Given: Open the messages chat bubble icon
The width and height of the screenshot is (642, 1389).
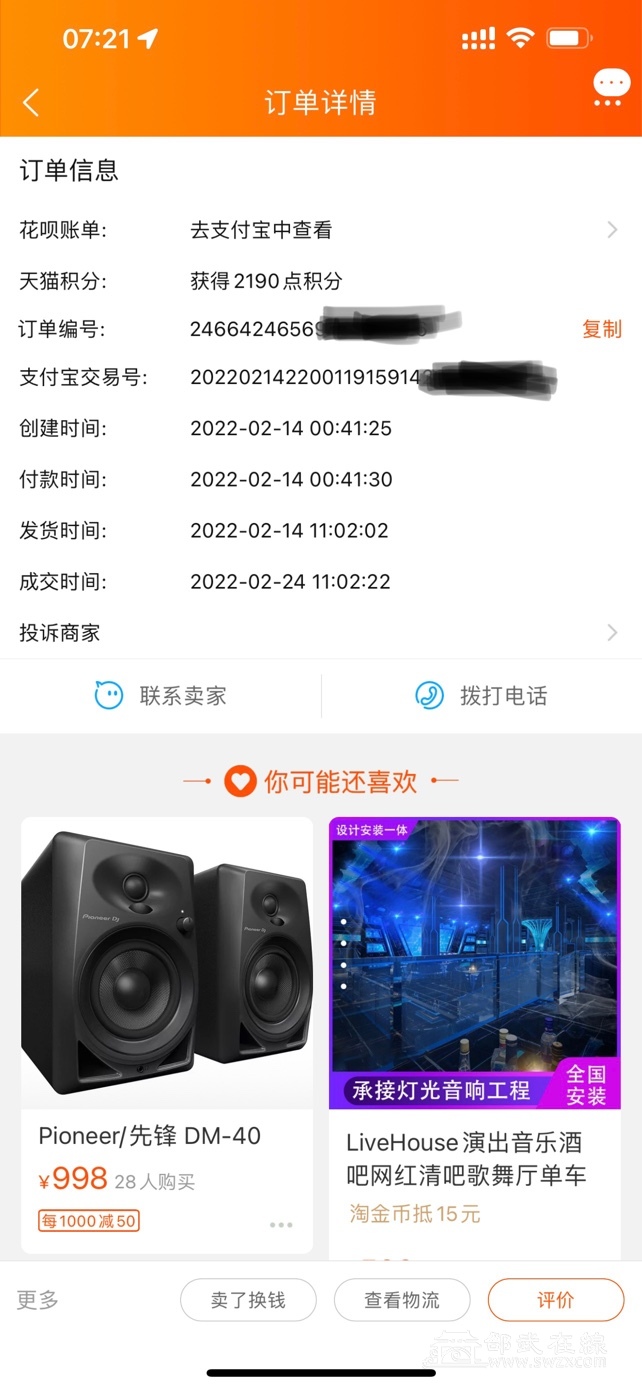Looking at the screenshot, I should tap(610, 88).
